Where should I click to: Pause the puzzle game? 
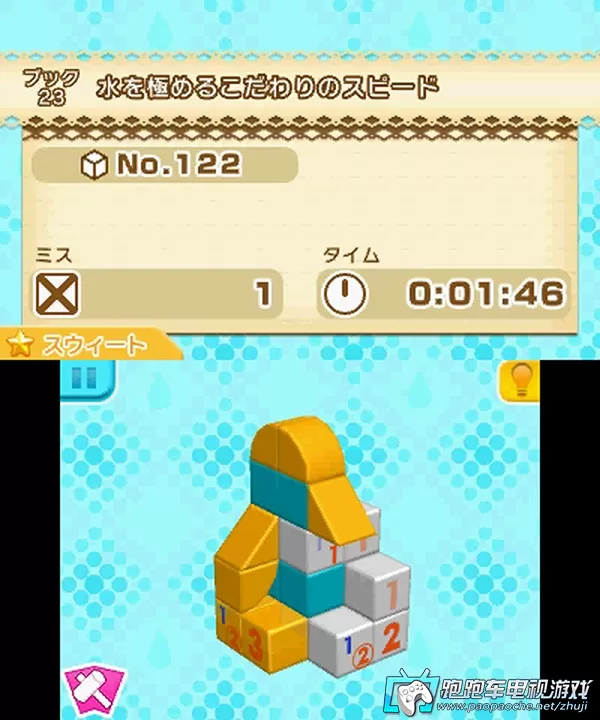point(87,380)
